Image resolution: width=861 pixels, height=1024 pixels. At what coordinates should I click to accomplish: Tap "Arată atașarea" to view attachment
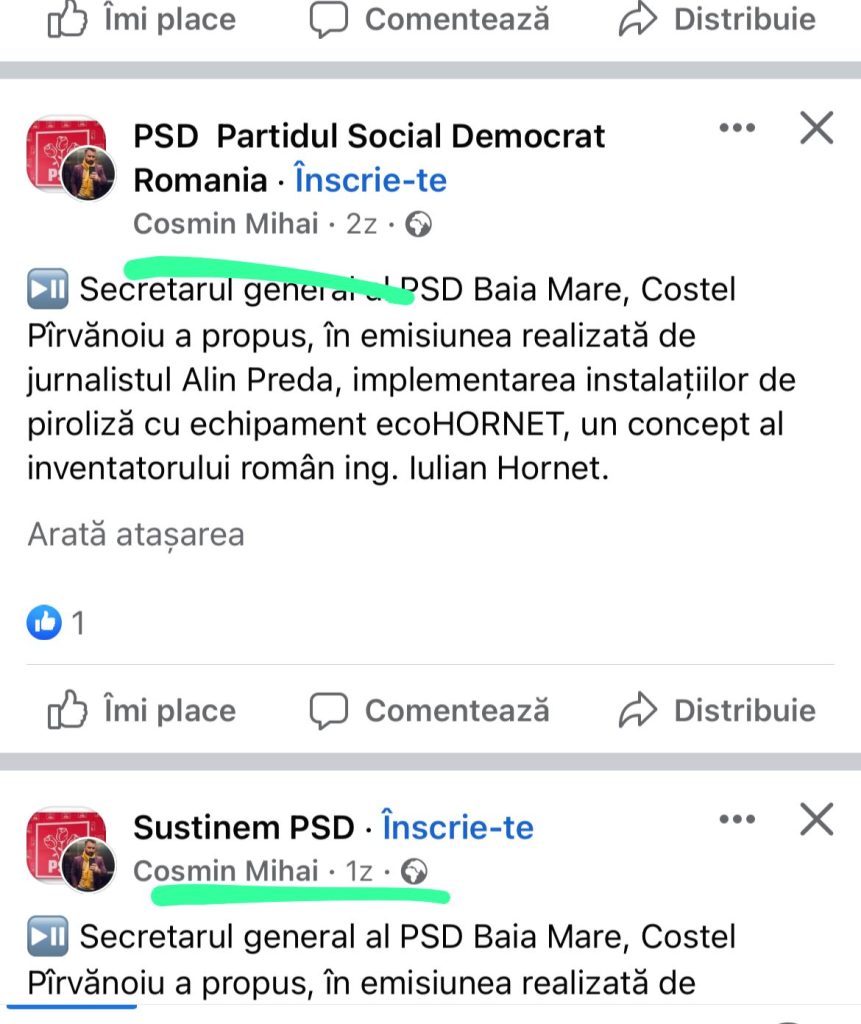[136, 535]
